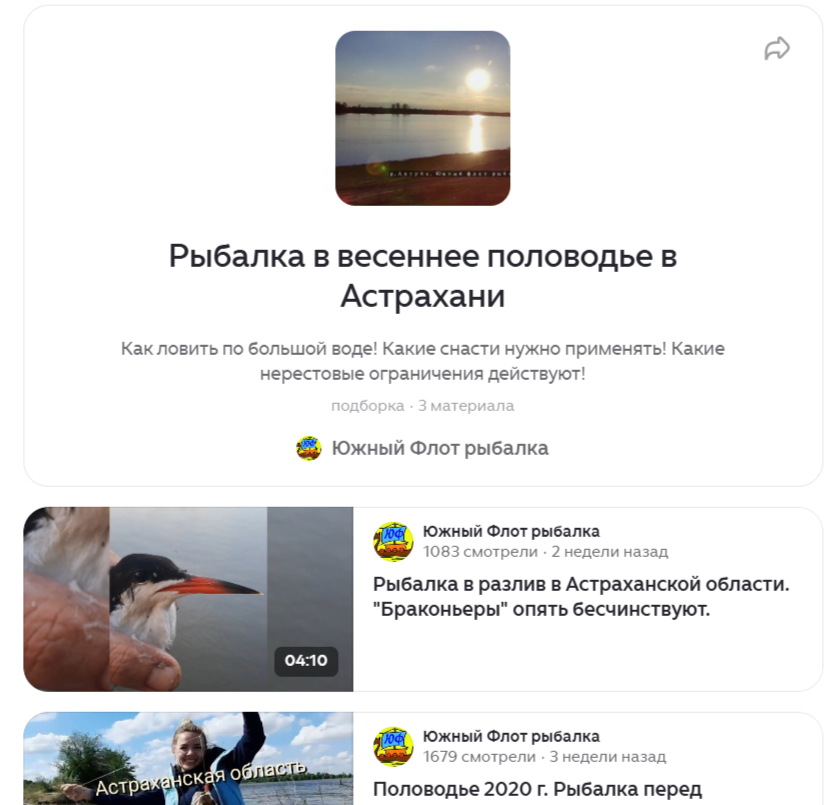
Task: Open the channel avatar on the 1679 смотрели card
Action: coord(393,746)
